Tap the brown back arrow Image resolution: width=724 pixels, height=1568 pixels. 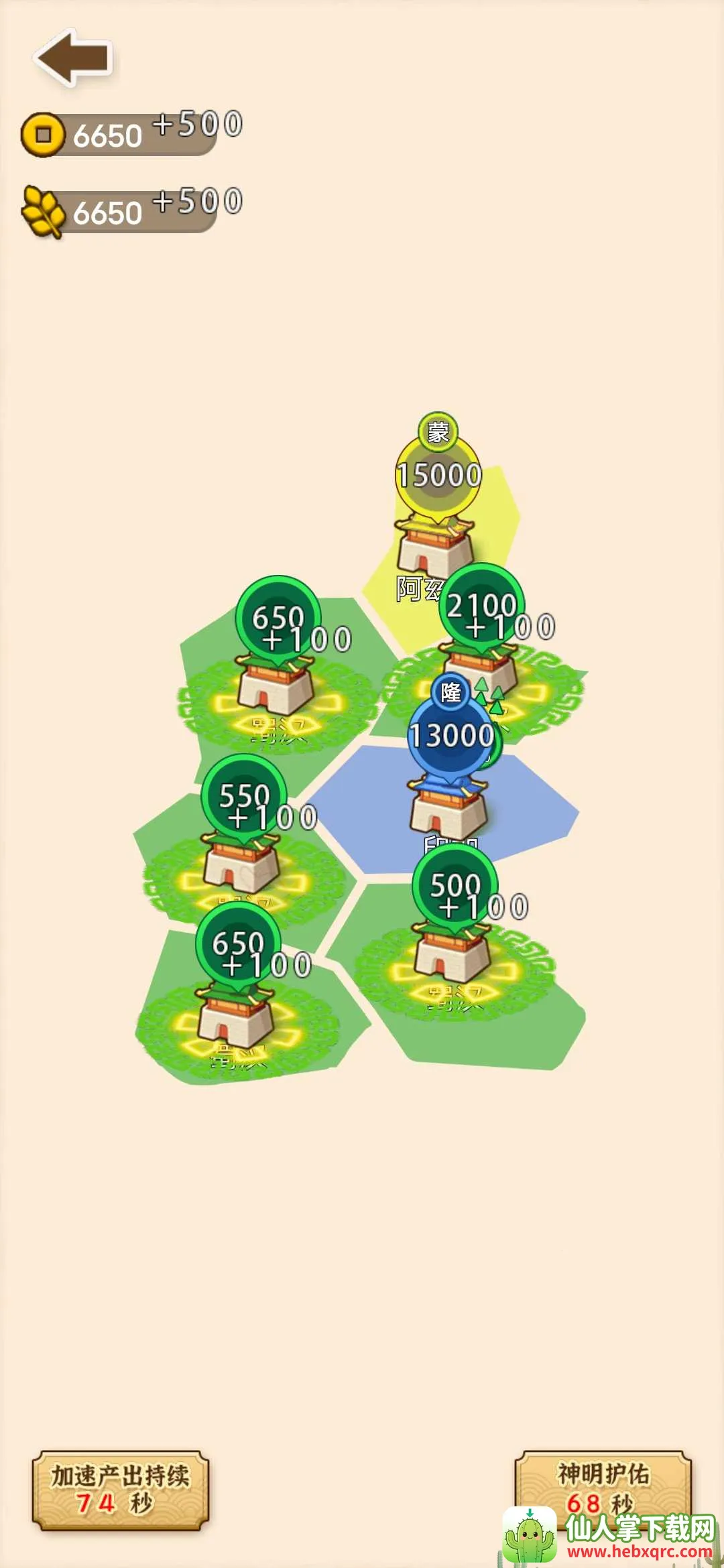(x=74, y=58)
